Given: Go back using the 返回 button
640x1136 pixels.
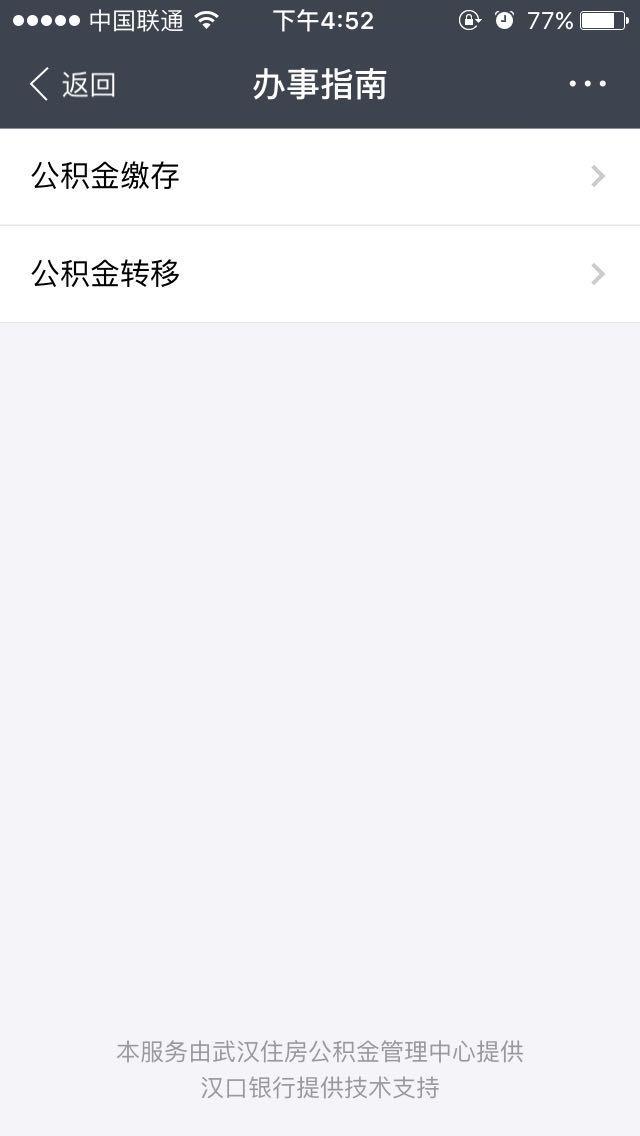Looking at the screenshot, I should click(x=72, y=84).
